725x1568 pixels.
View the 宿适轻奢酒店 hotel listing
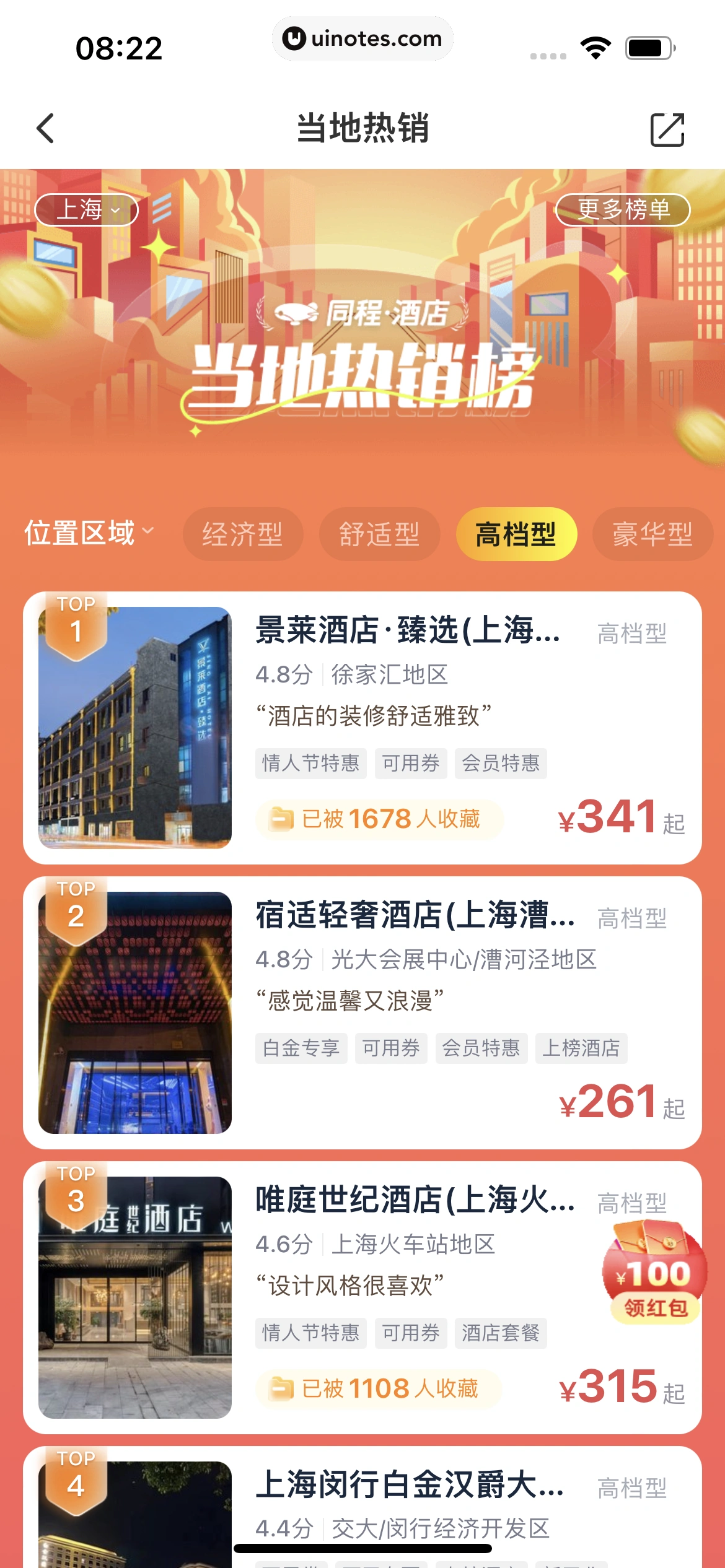(415, 915)
